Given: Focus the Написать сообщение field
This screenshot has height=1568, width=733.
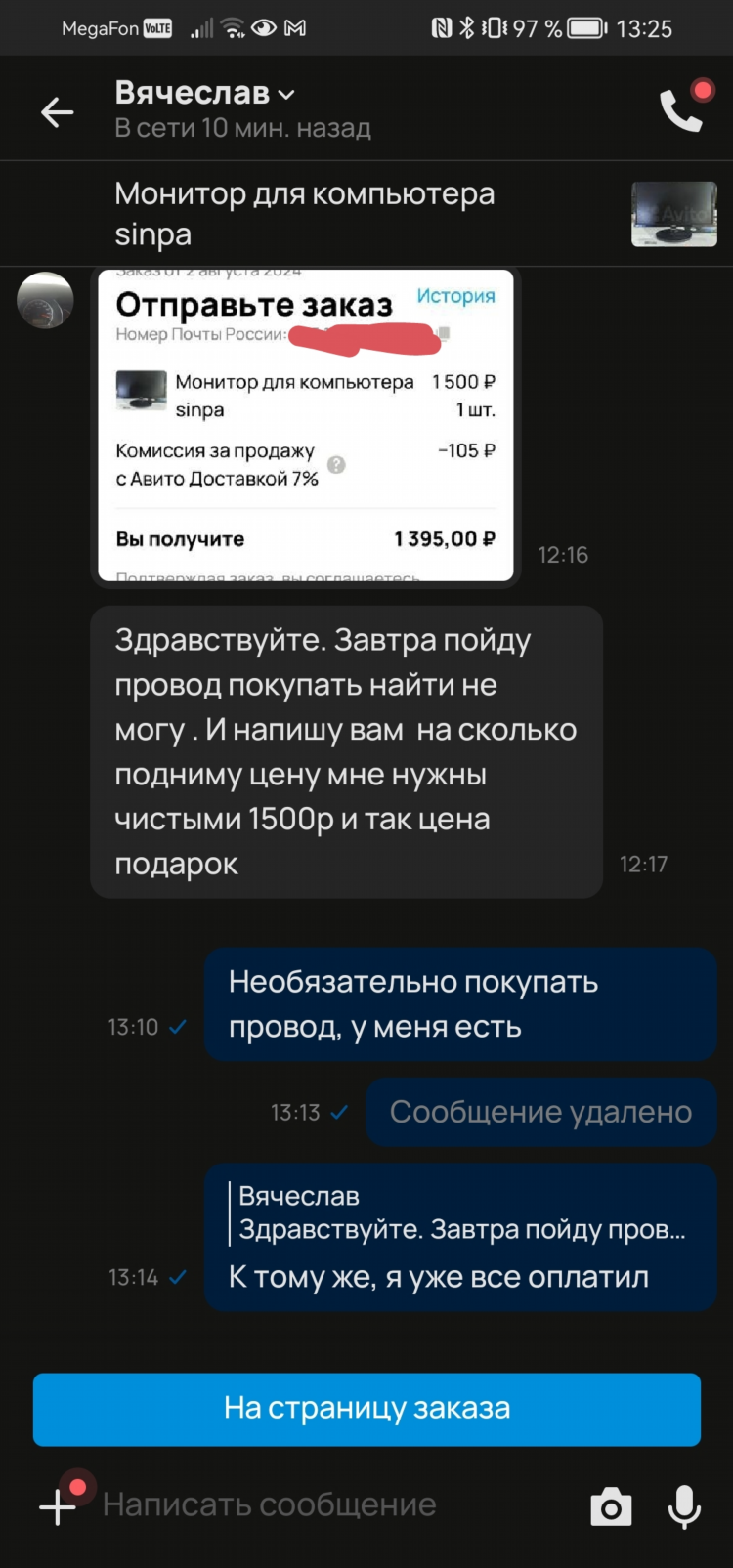Looking at the screenshot, I should click(x=332, y=1505).
